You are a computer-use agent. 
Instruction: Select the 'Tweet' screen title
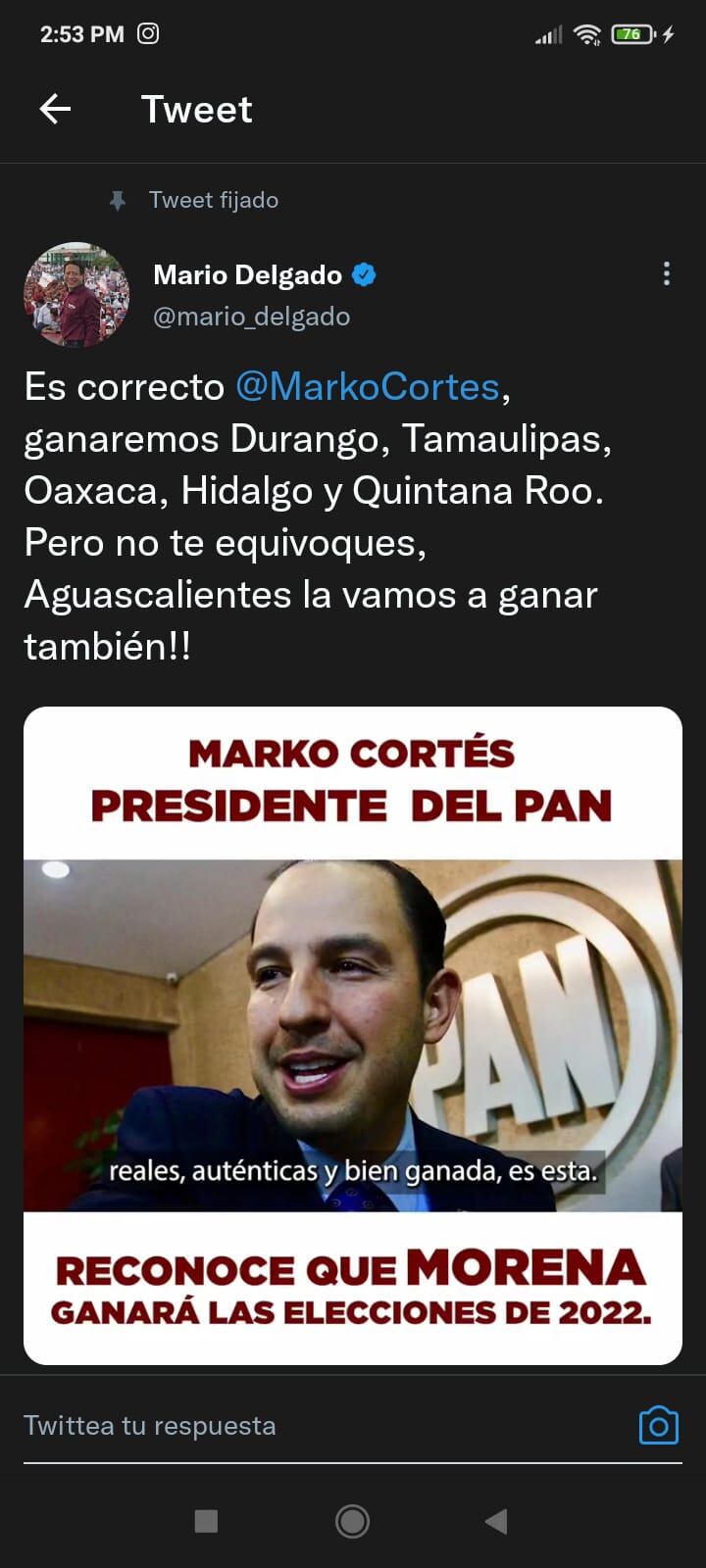[x=197, y=109]
